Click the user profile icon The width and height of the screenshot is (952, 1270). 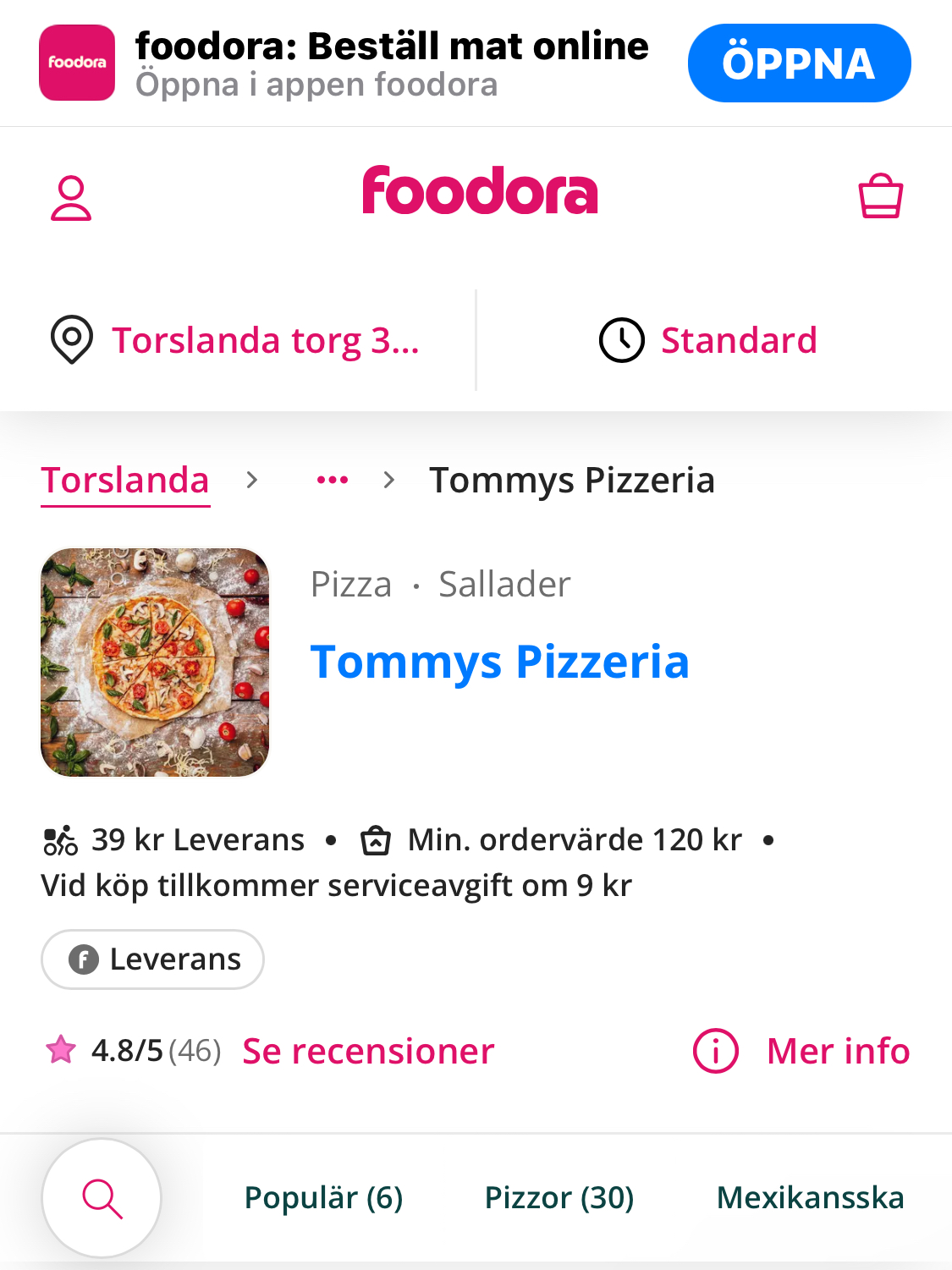[71, 195]
